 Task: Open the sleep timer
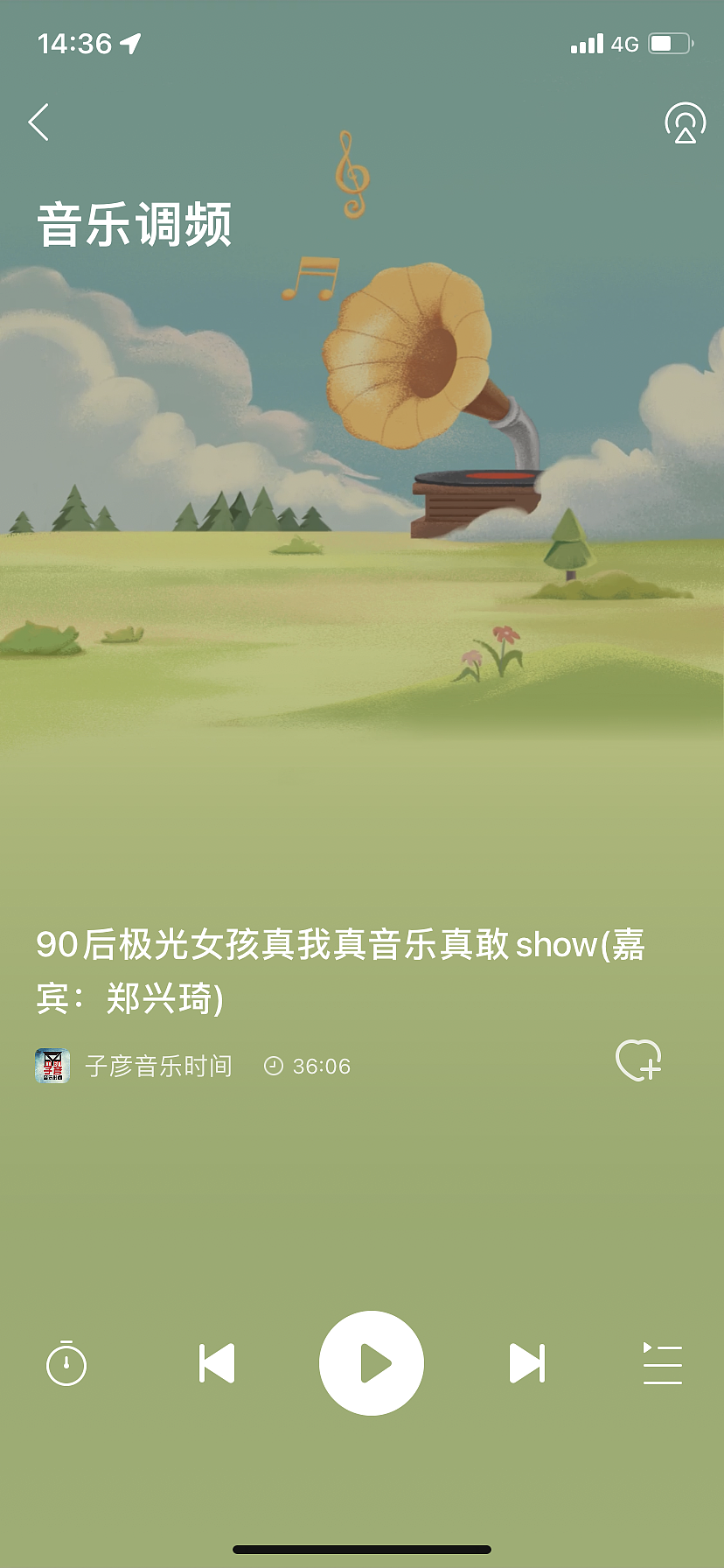pos(66,1363)
